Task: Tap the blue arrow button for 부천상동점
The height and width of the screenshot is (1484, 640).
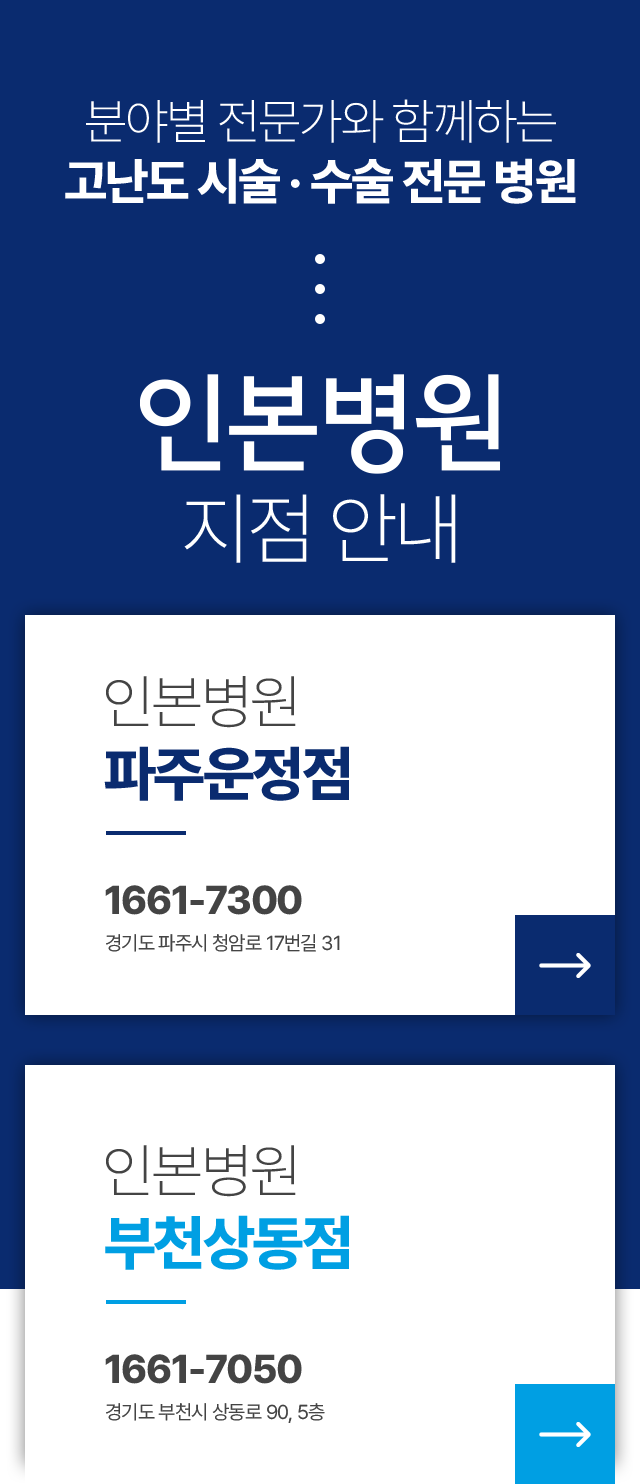Action: (565, 1434)
